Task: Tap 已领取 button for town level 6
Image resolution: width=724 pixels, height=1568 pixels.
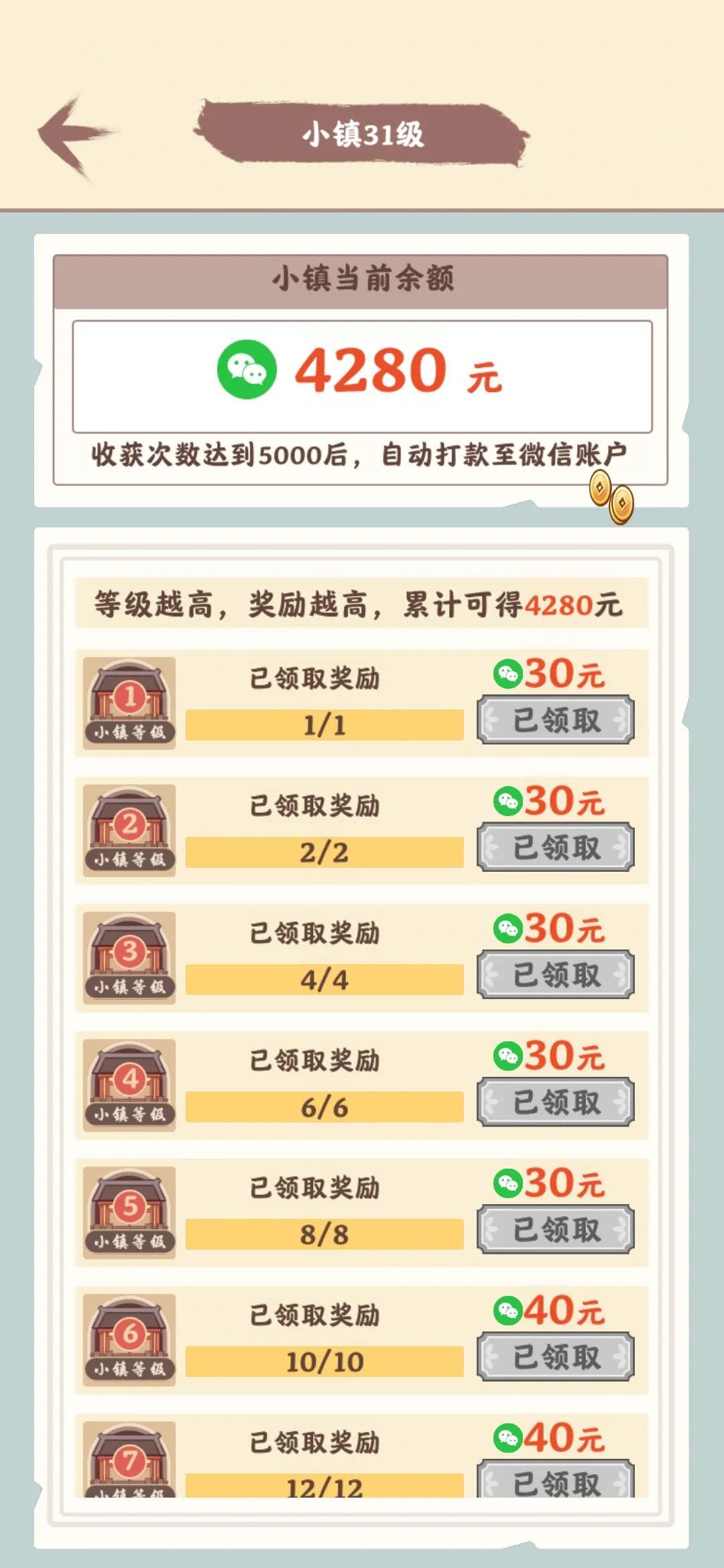Action: (556, 1357)
